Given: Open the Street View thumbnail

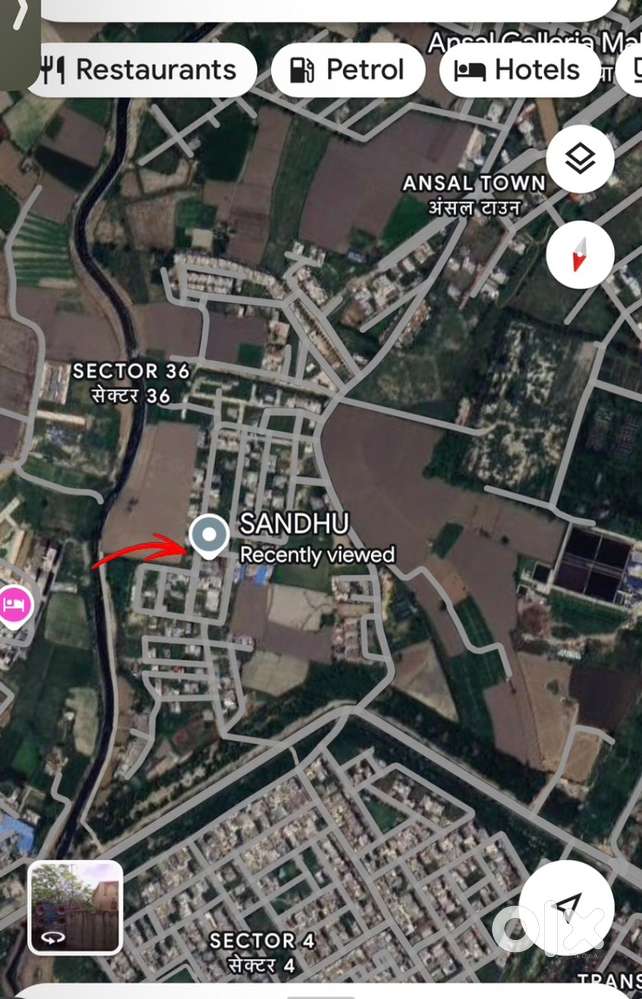Looking at the screenshot, I should (76, 907).
